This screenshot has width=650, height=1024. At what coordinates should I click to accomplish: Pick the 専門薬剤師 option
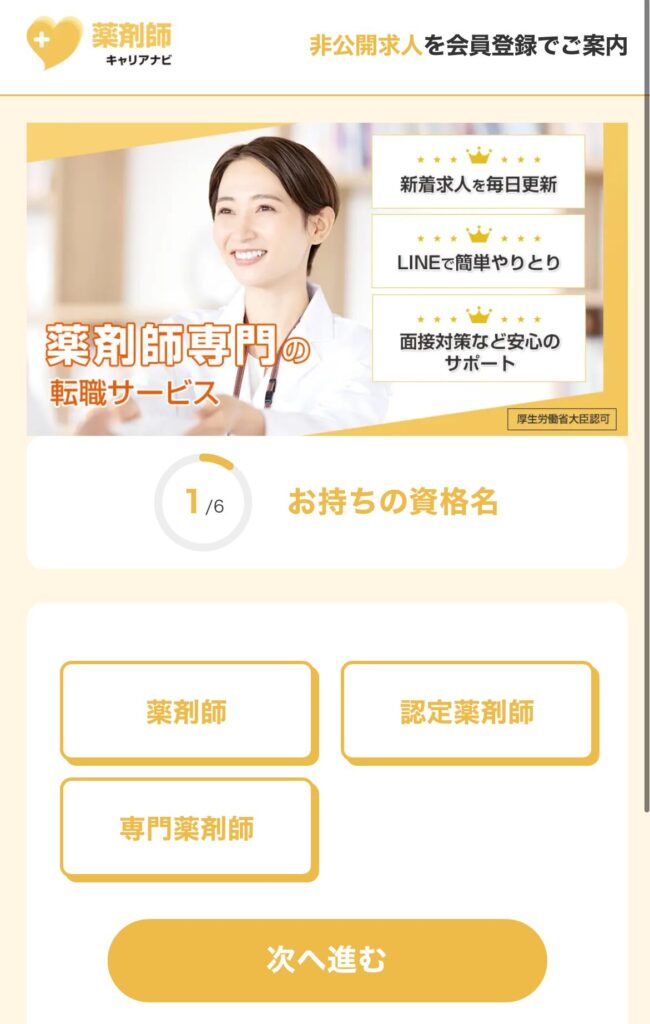[187, 828]
